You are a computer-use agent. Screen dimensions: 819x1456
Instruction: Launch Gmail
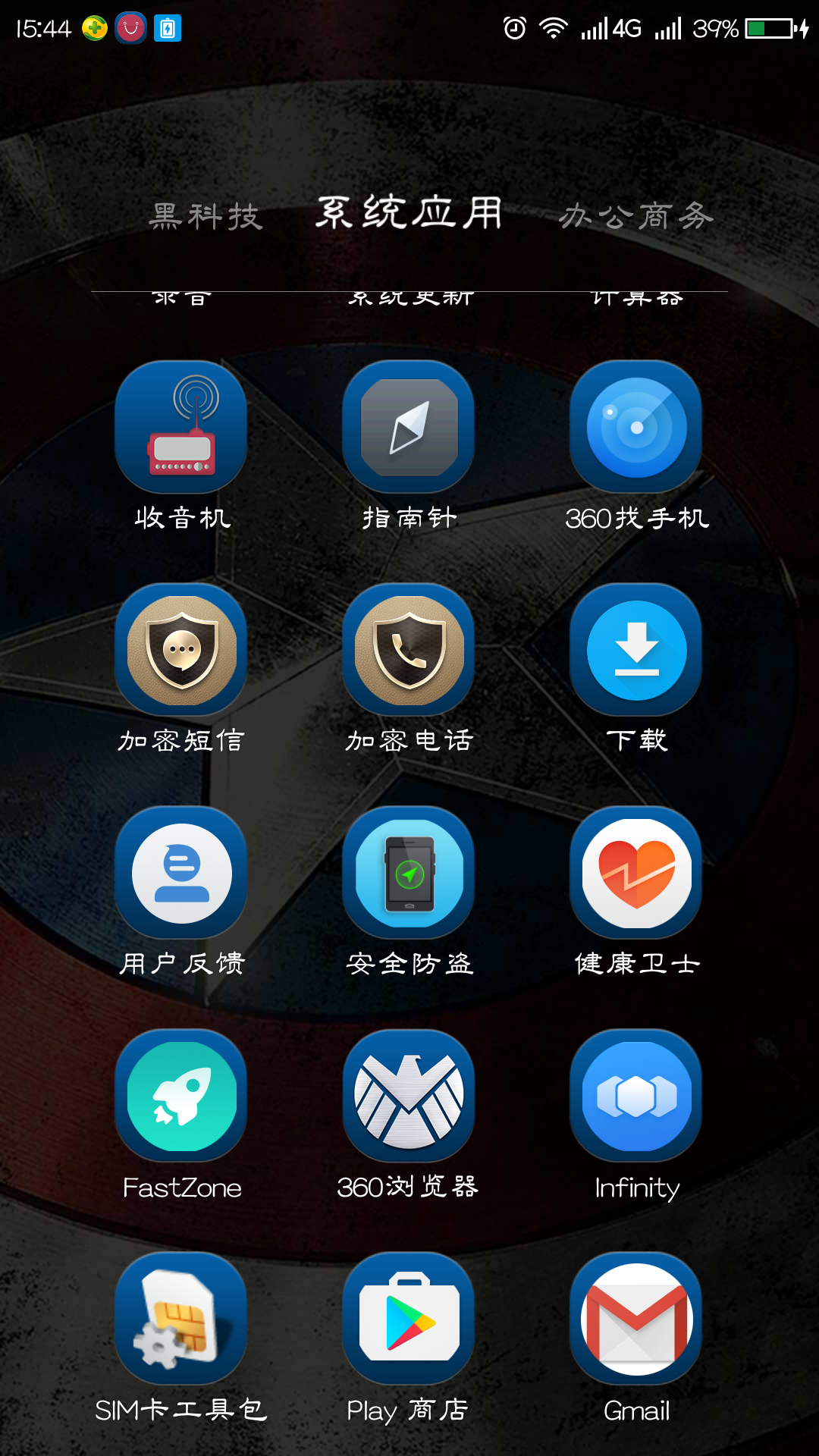(x=635, y=1319)
